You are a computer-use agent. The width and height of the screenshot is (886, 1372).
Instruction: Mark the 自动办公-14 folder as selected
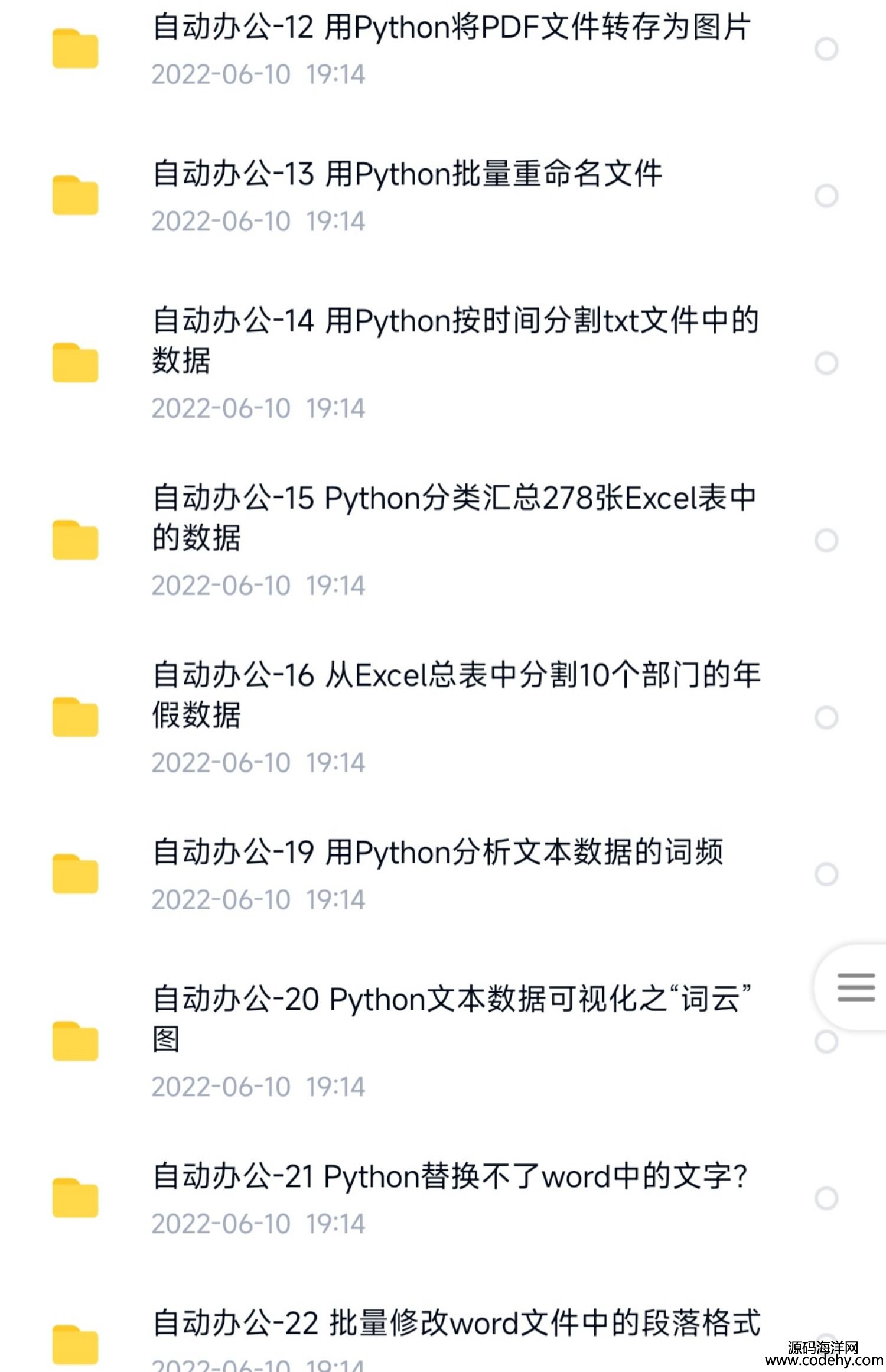click(x=826, y=363)
